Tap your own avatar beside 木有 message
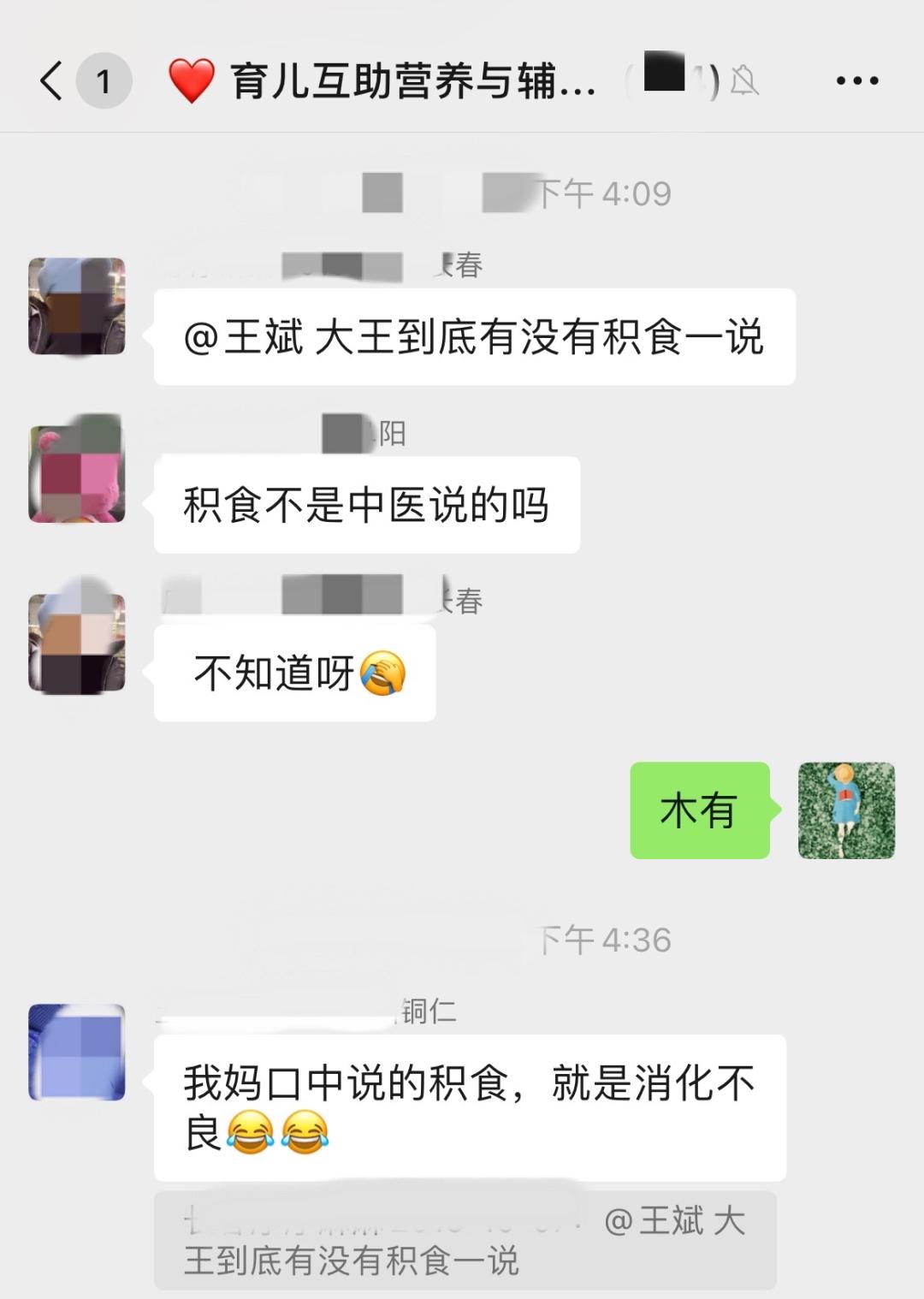 [x=846, y=811]
